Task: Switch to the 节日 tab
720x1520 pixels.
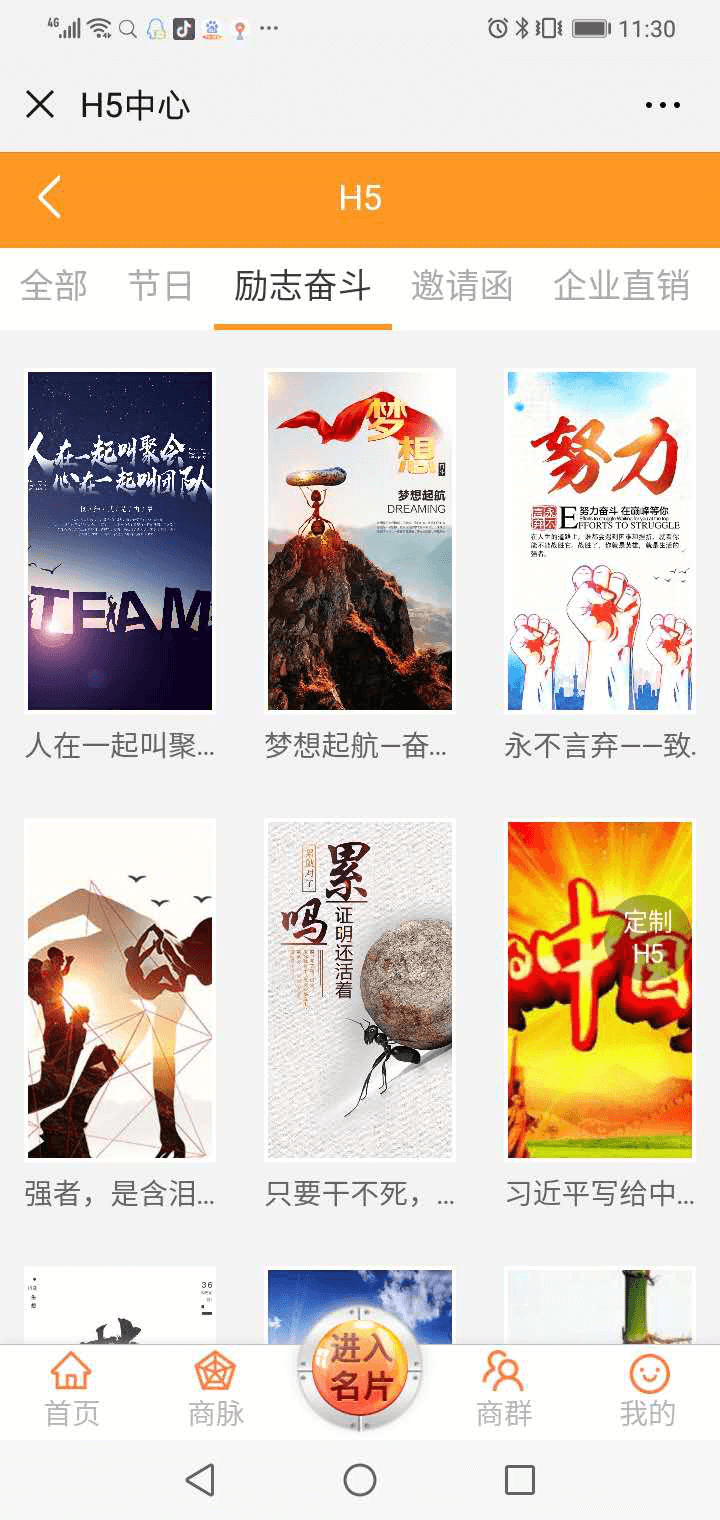Action: [160, 286]
